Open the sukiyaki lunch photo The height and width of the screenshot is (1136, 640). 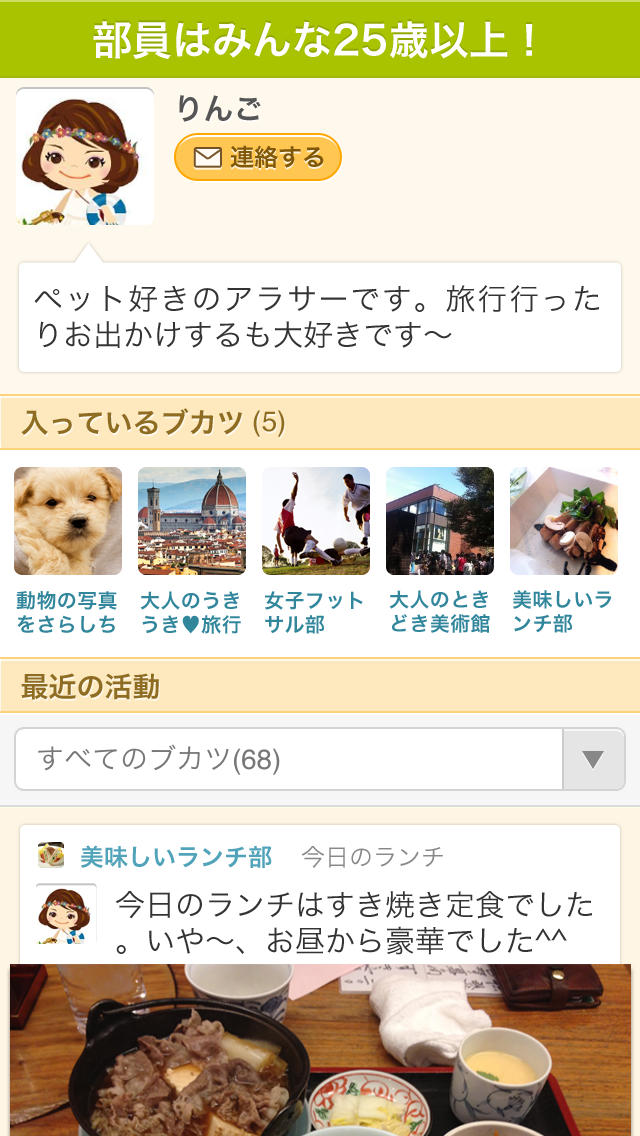pyautogui.click(x=320, y=1050)
